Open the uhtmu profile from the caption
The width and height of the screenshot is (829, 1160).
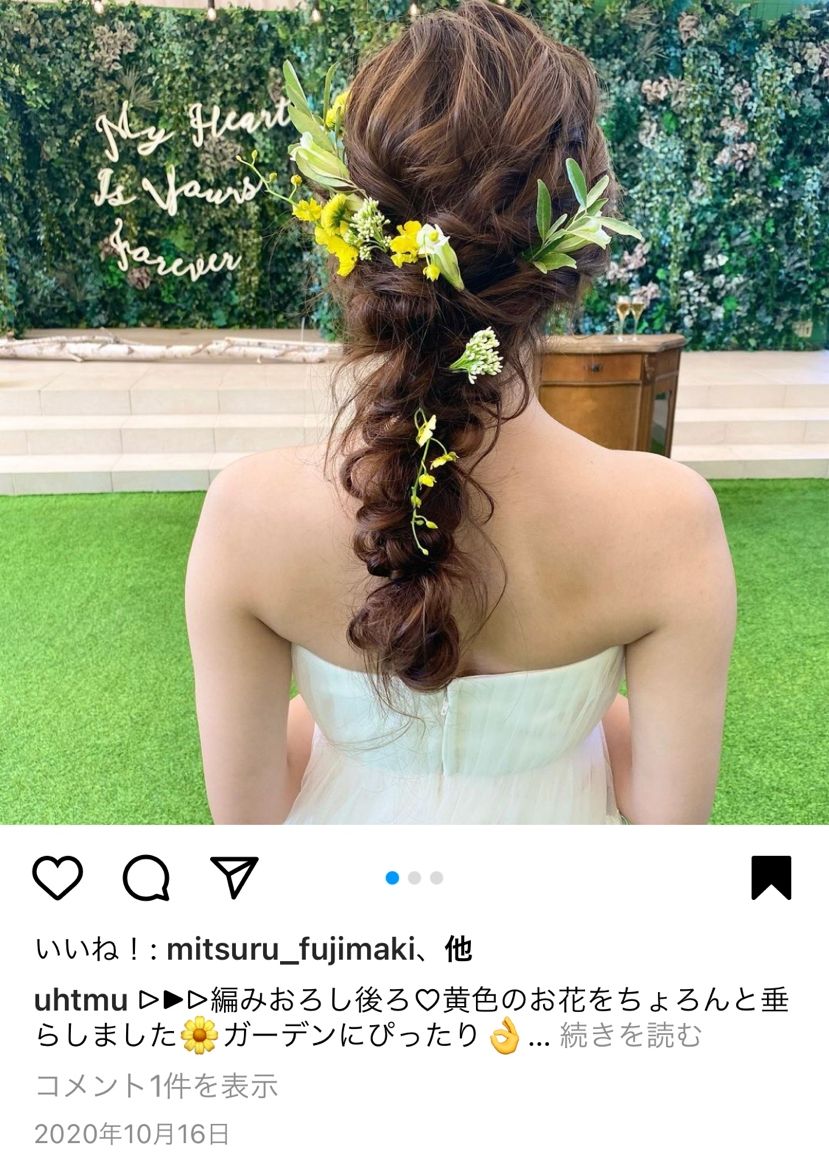click(81, 1000)
